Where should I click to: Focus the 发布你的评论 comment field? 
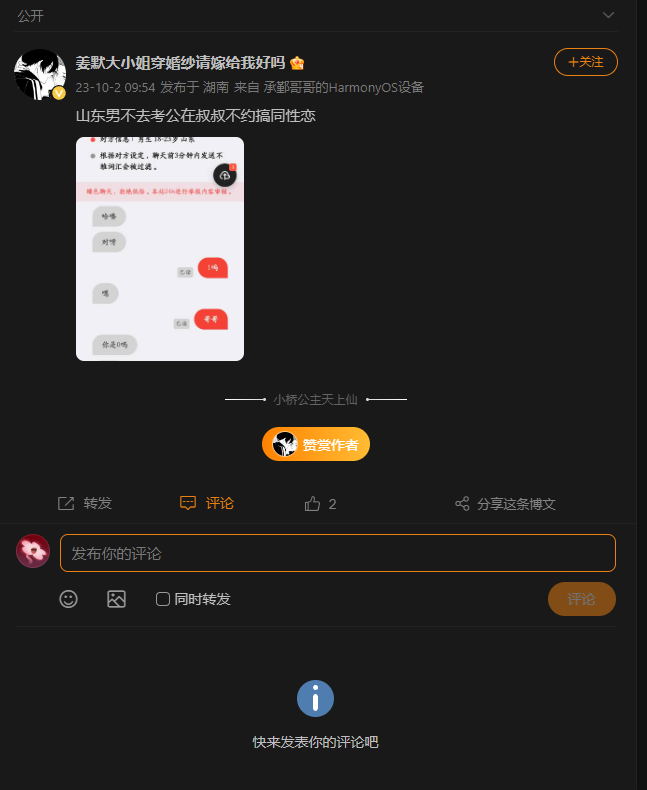[337, 553]
